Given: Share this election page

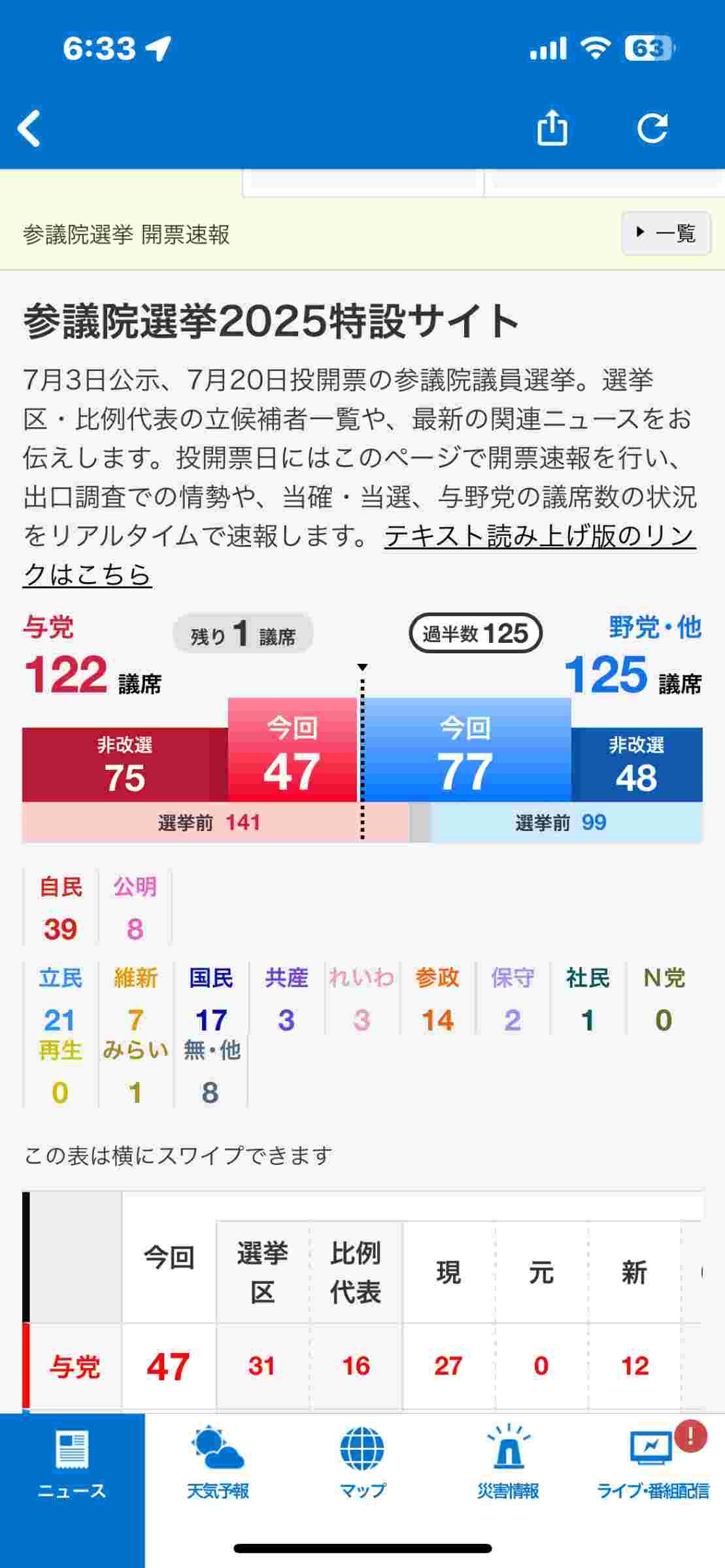Looking at the screenshot, I should 552,127.
